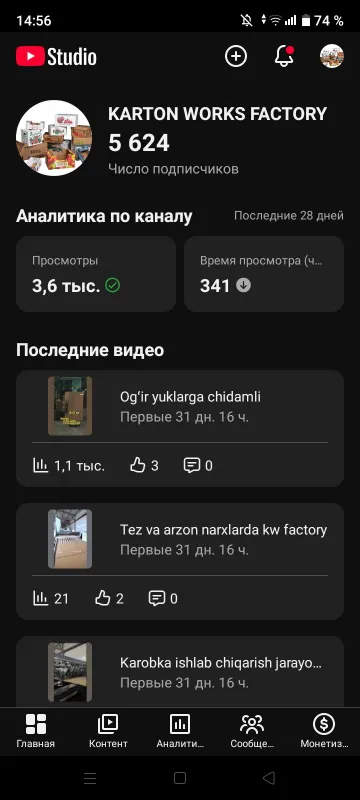This screenshot has height=800, width=360.
Task: Switch to the Монетизация tab
Action: click(324, 731)
